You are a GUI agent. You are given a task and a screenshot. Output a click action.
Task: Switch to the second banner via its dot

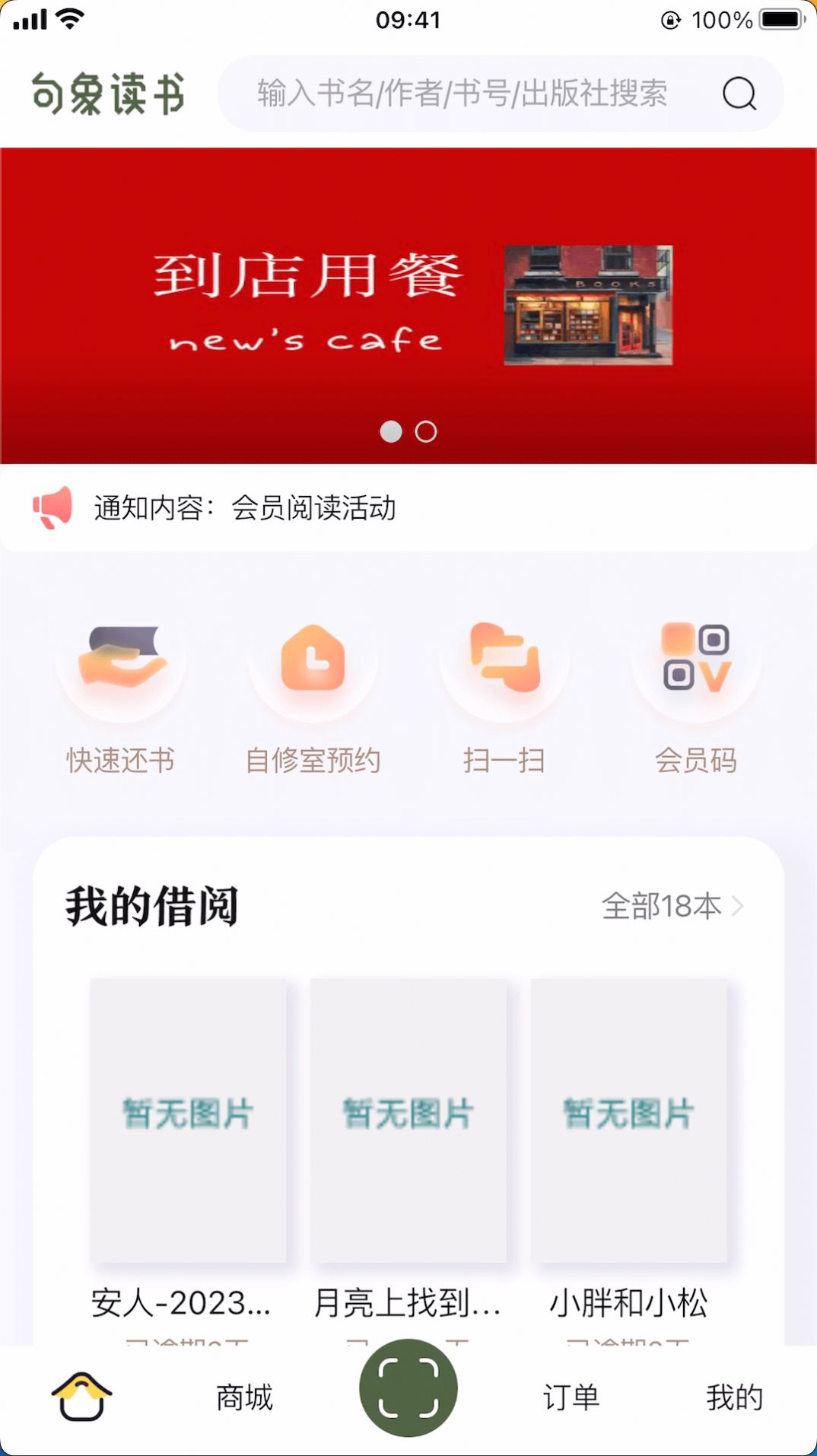428,431
